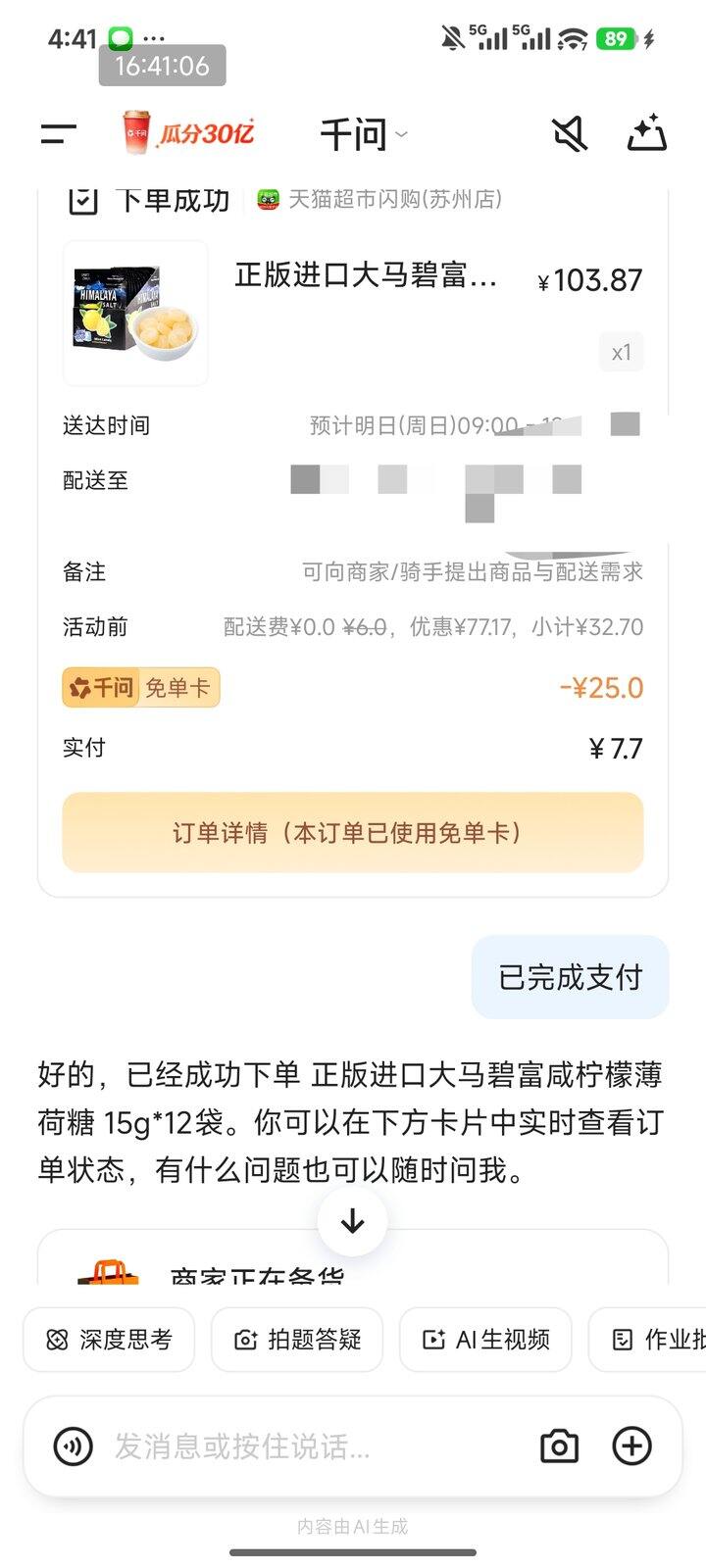Tap the voice input icon
This screenshot has width=706, height=1568.
click(x=73, y=1445)
